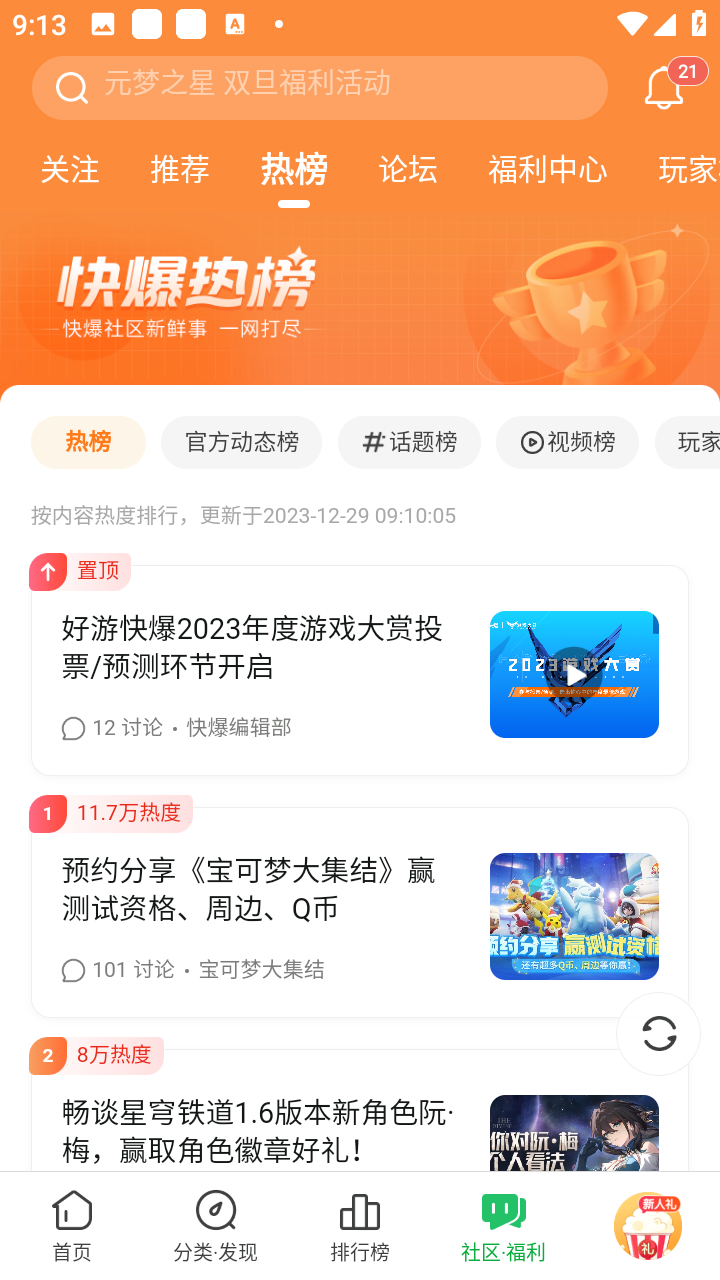Switch to the 关注 tab
Image resolution: width=720 pixels, height=1280 pixels.
(70, 170)
